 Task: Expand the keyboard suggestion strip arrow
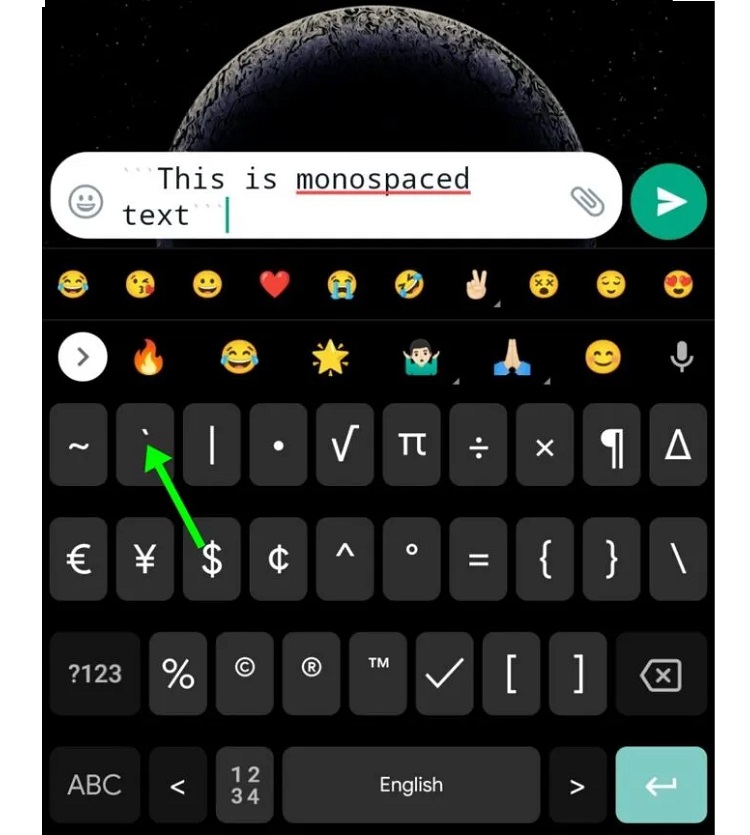pyautogui.click(x=83, y=357)
